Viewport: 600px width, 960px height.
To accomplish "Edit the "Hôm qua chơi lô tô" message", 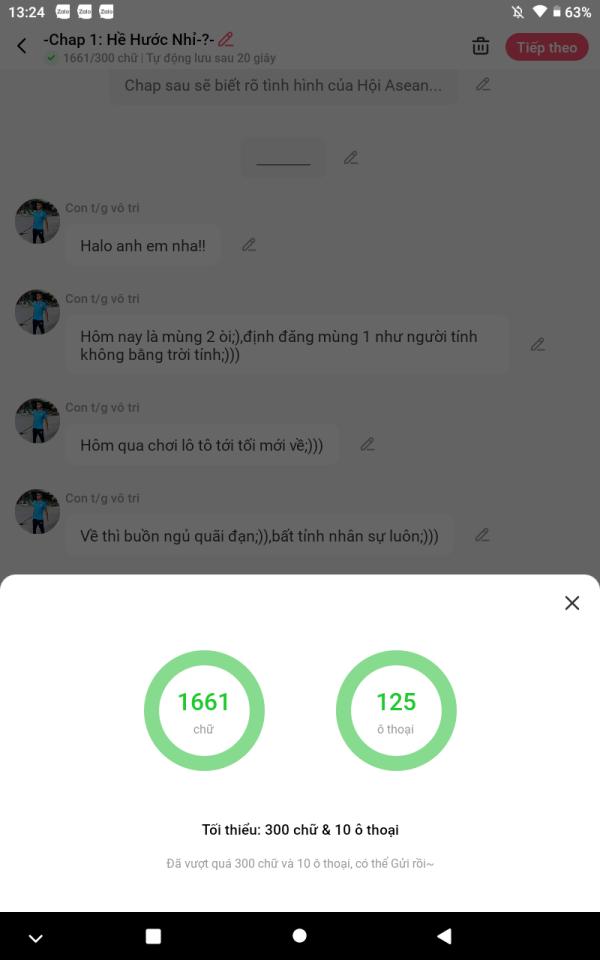I will (367, 445).
